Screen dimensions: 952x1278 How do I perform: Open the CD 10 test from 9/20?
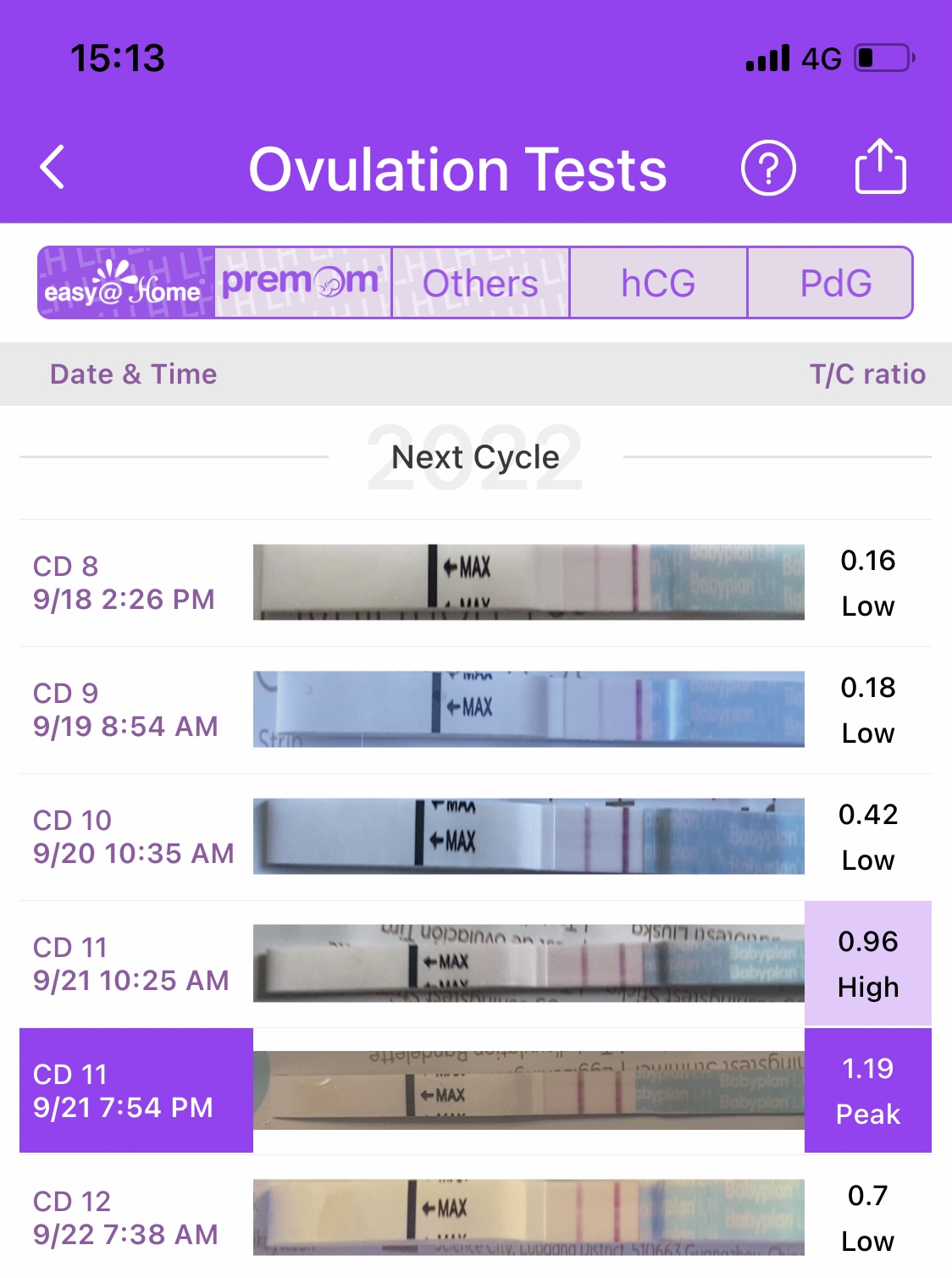[474, 837]
